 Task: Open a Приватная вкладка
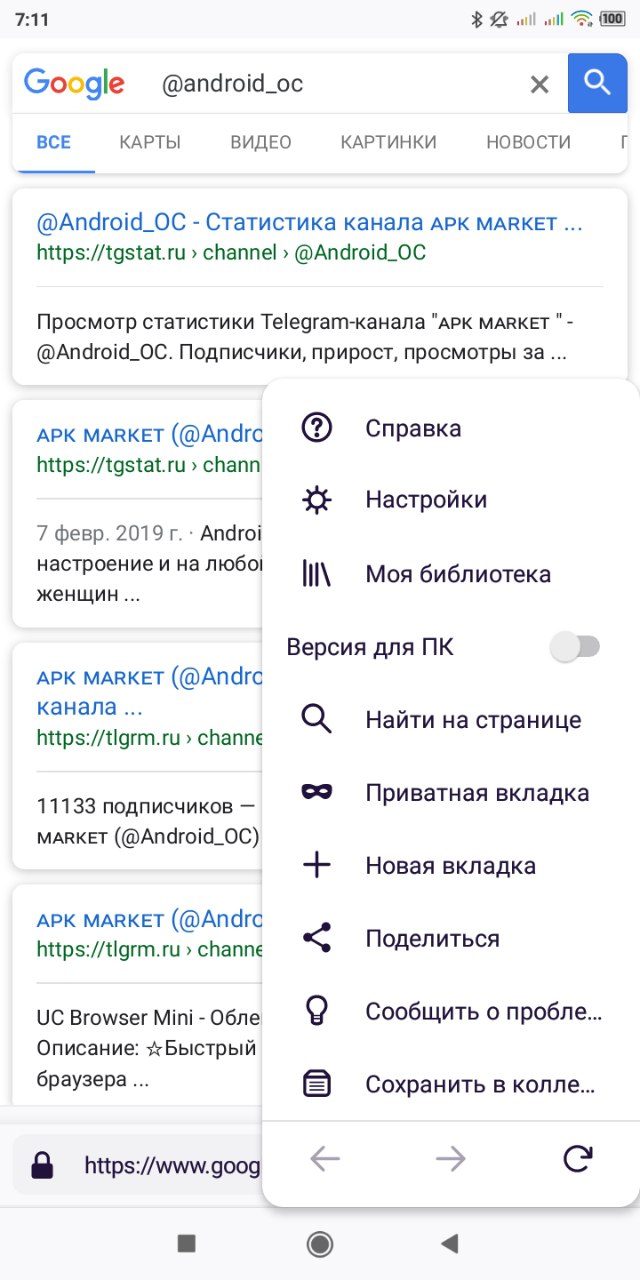click(x=450, y=793)
